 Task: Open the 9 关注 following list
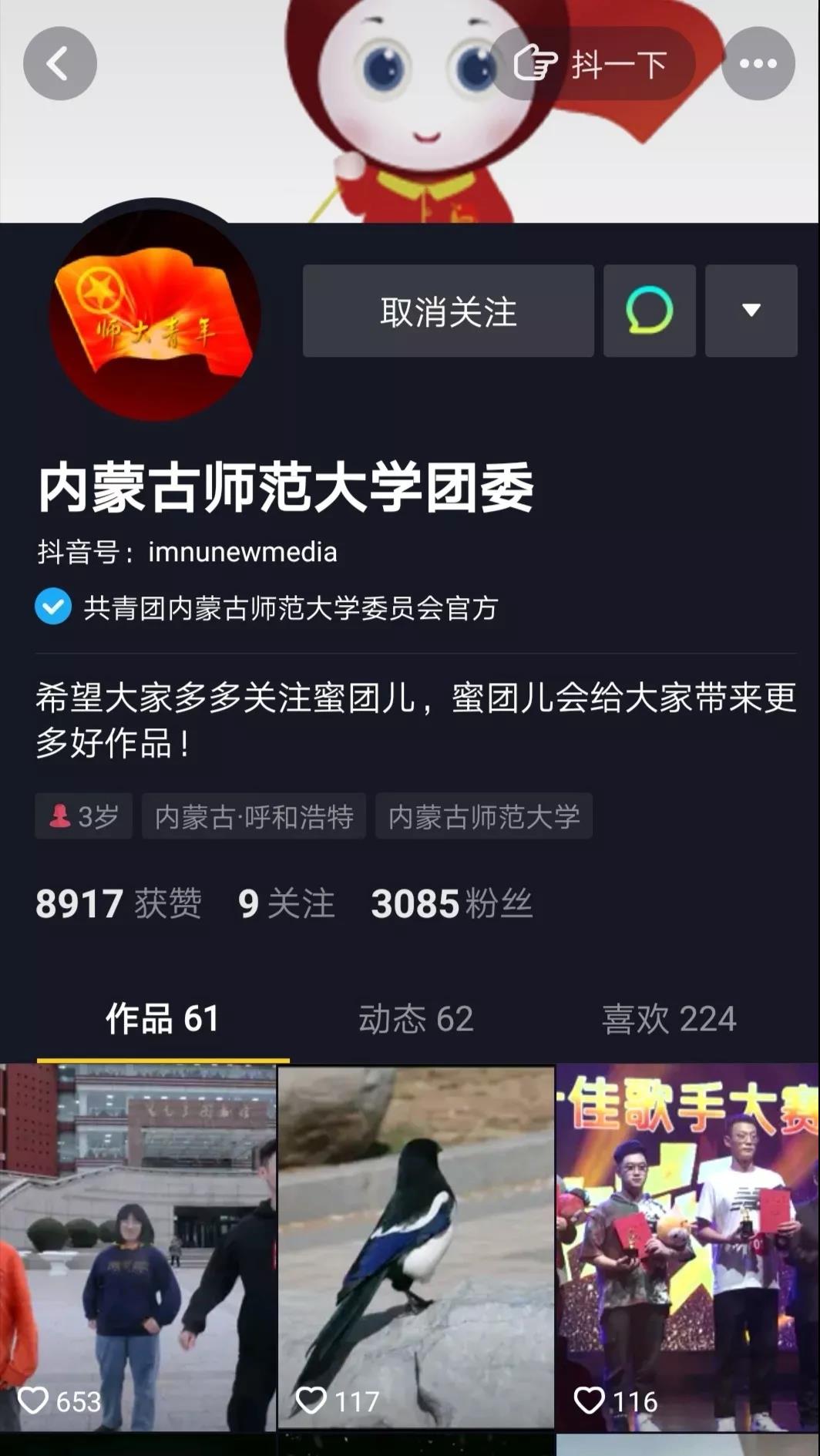(x=286, y=903)
